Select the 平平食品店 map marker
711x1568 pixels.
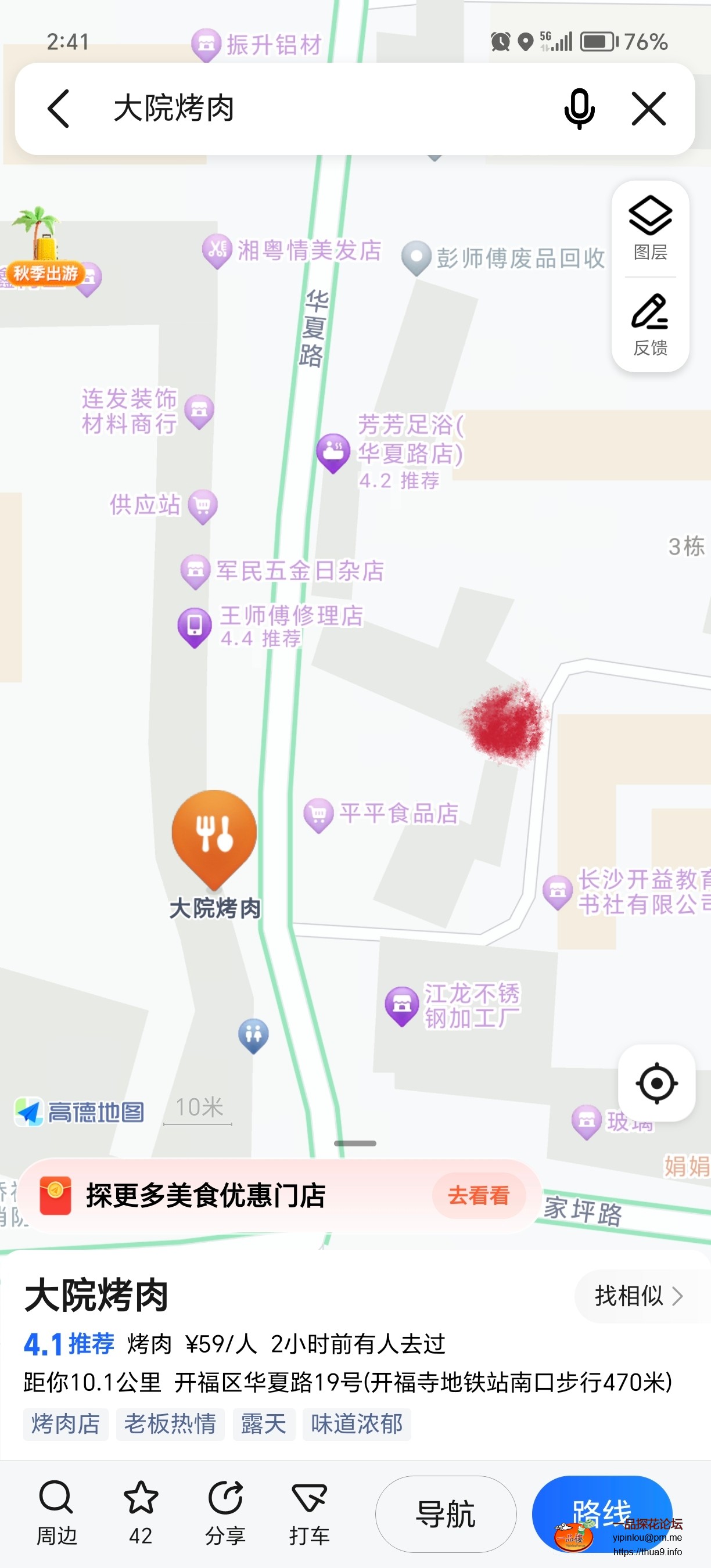click(318, 814)
